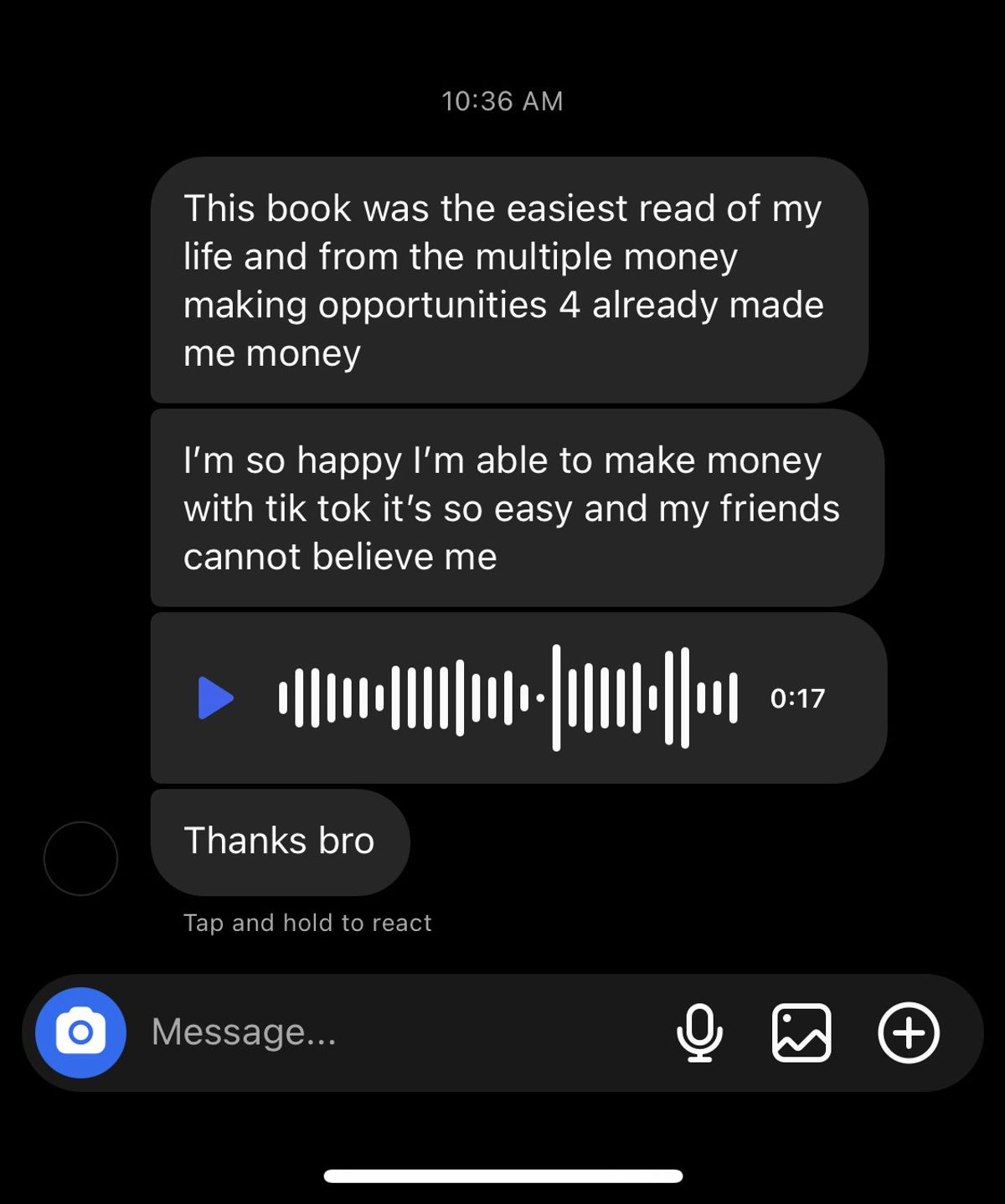Record a voice message with the microphone
Viewport: 1005px width, 1204px height.
click(699, 1032)
